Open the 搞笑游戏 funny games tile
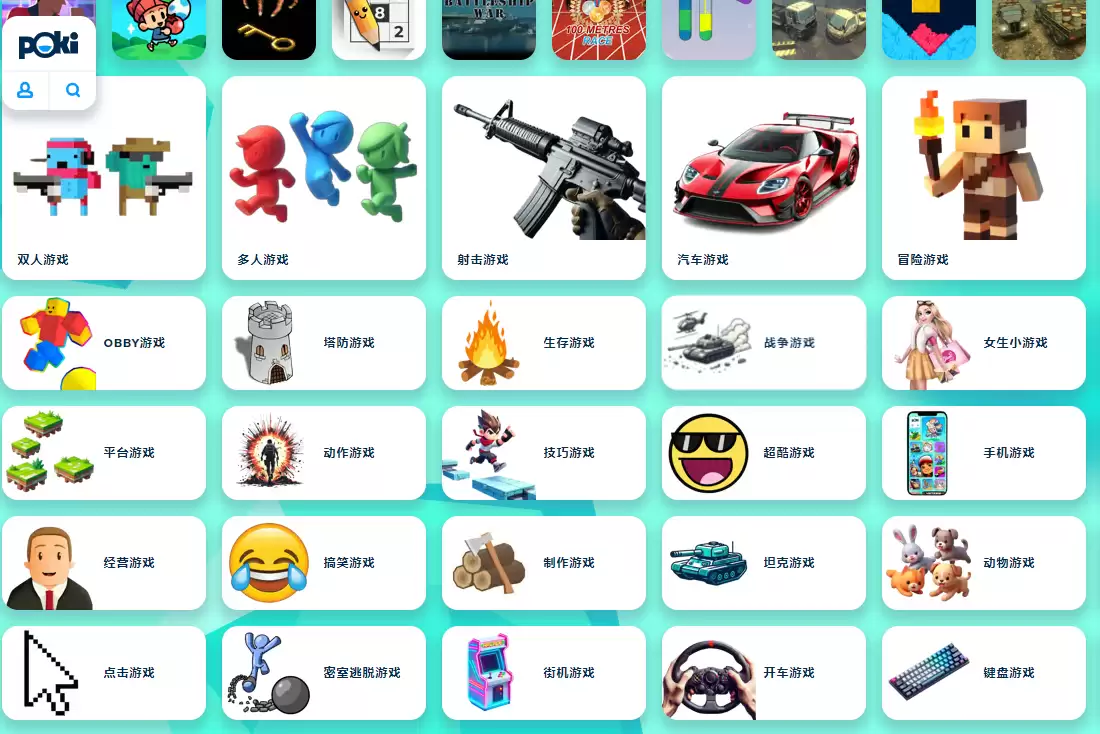Screen dimensions: 1100x734 click(324, 563)
